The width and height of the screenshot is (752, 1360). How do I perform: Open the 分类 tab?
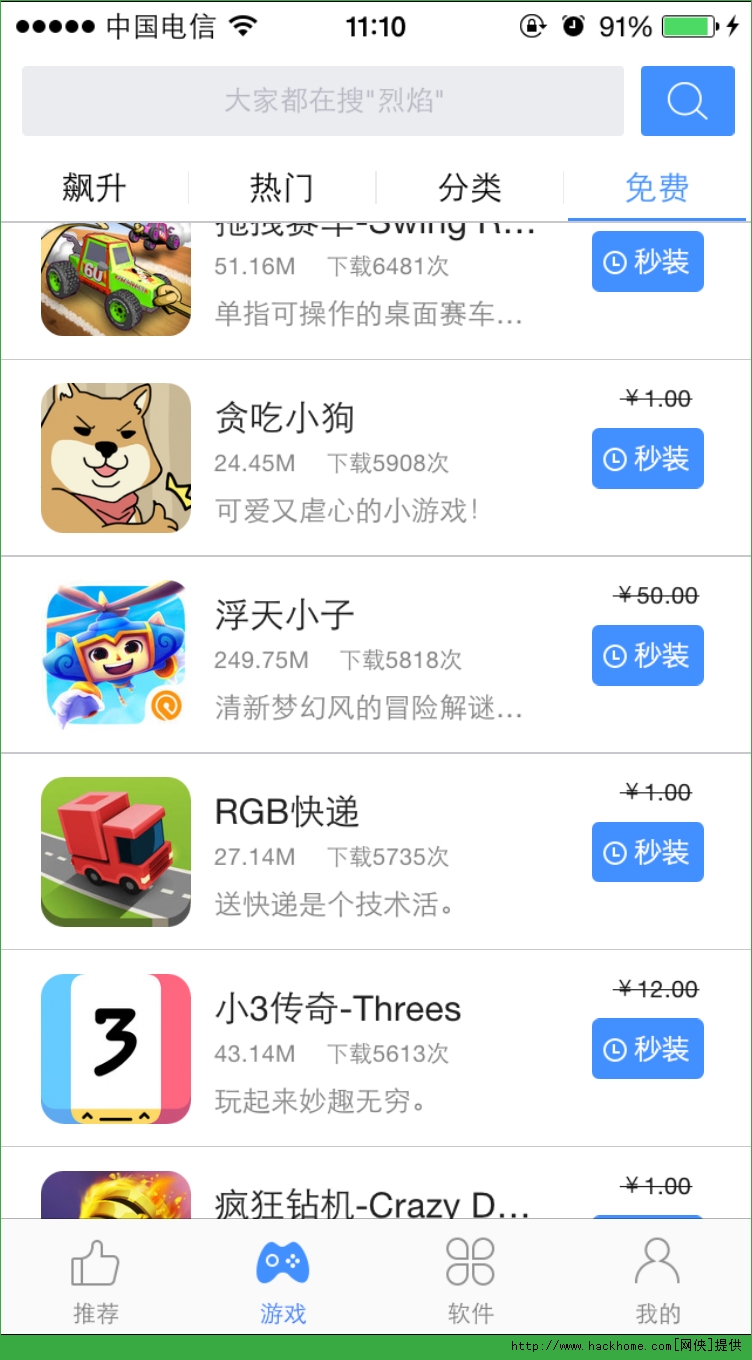(x=469, y=188)
